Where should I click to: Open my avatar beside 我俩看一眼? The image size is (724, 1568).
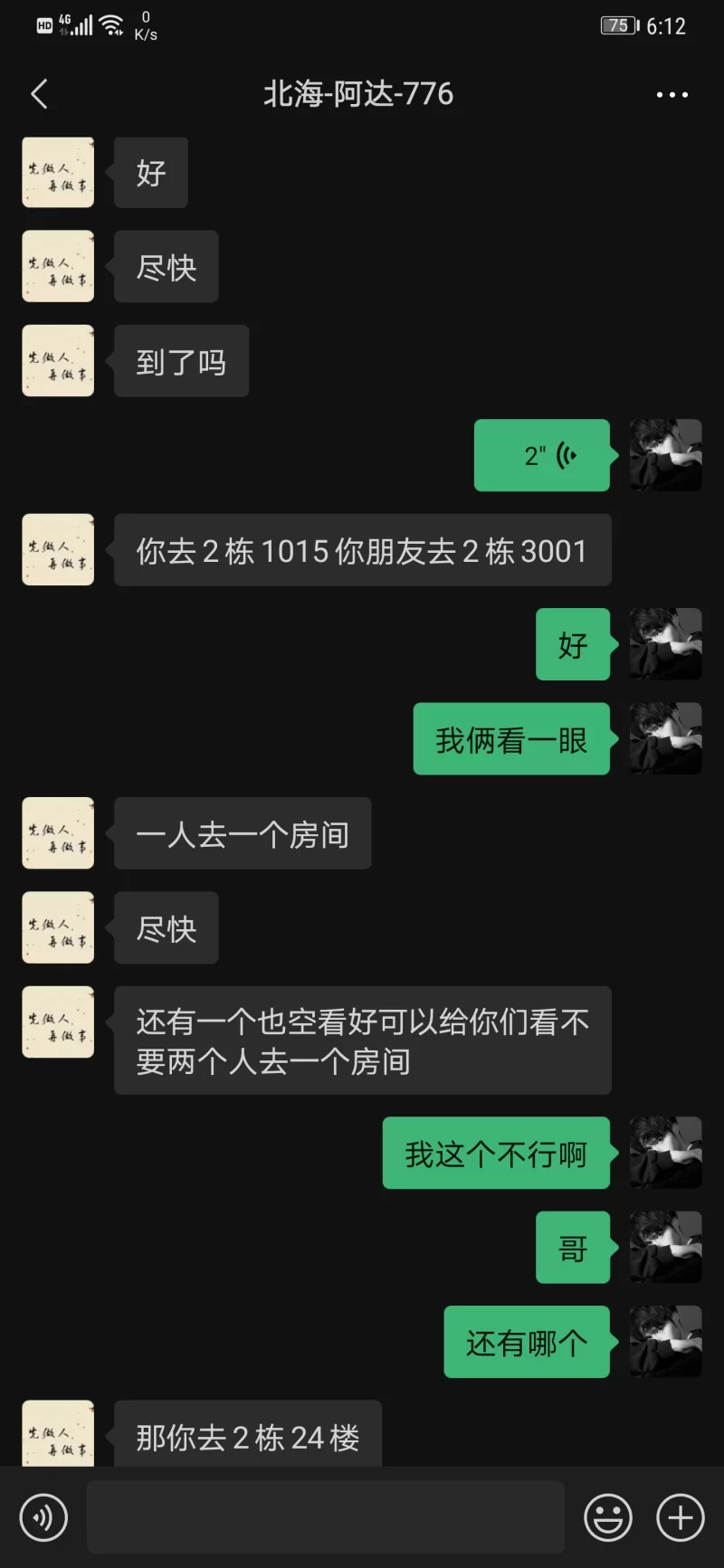665,738
